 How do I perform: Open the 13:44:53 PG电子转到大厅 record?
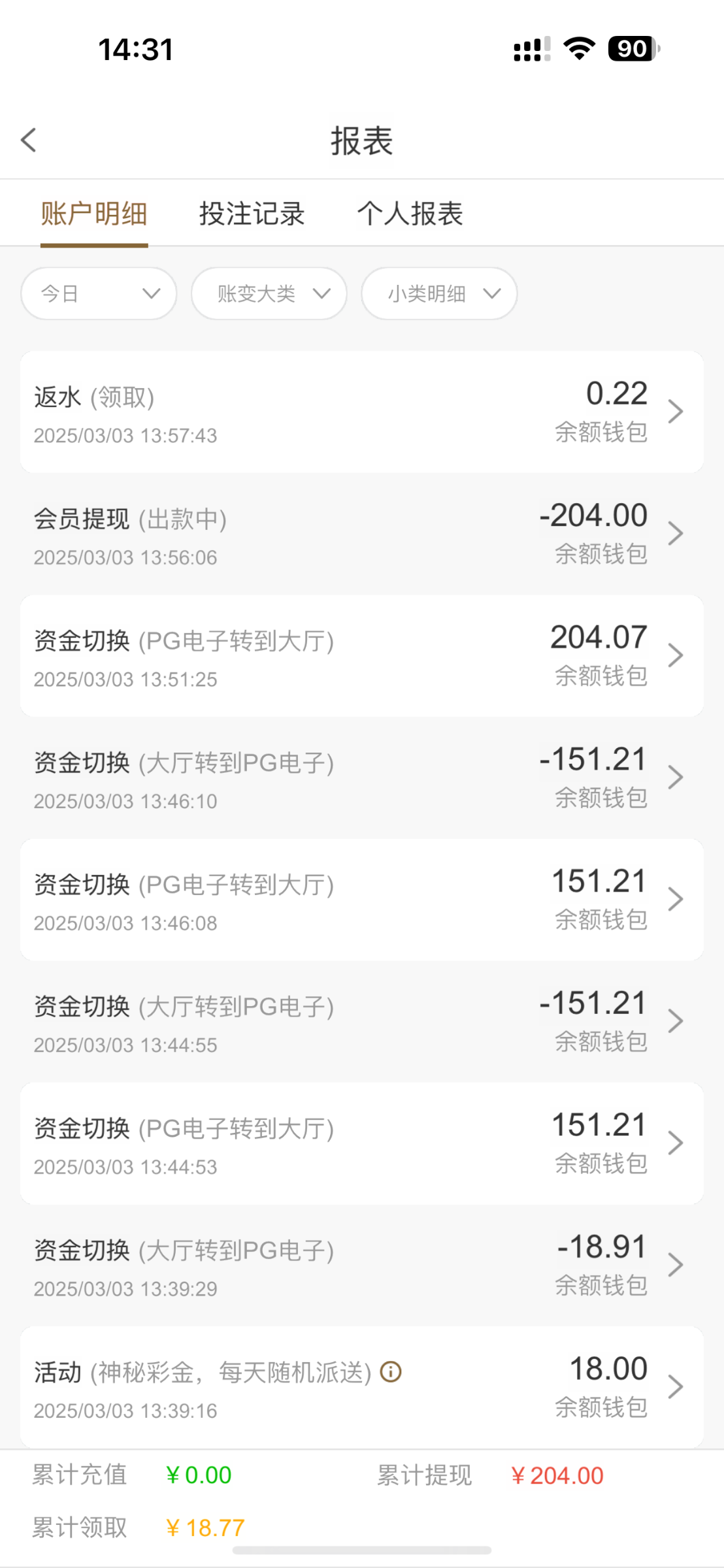[x=362, y=1143]
